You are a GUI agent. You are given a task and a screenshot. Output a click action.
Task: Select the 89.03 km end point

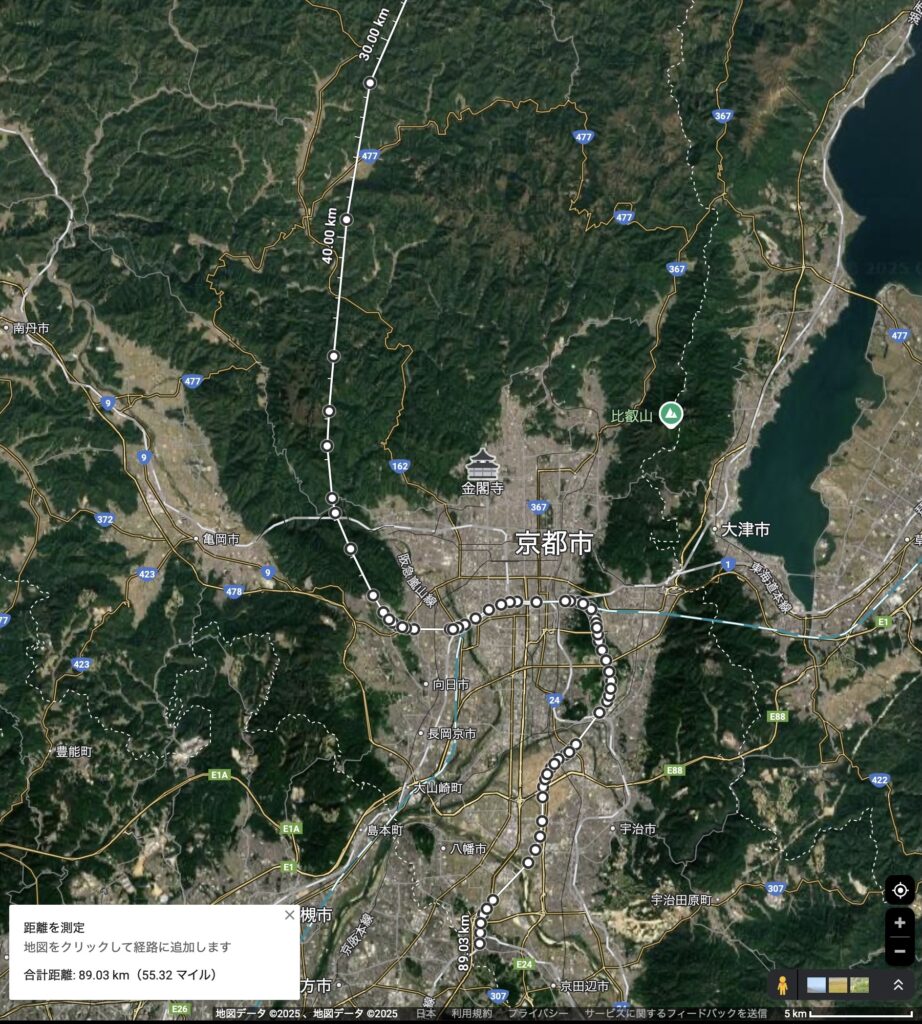pos(479,943)
